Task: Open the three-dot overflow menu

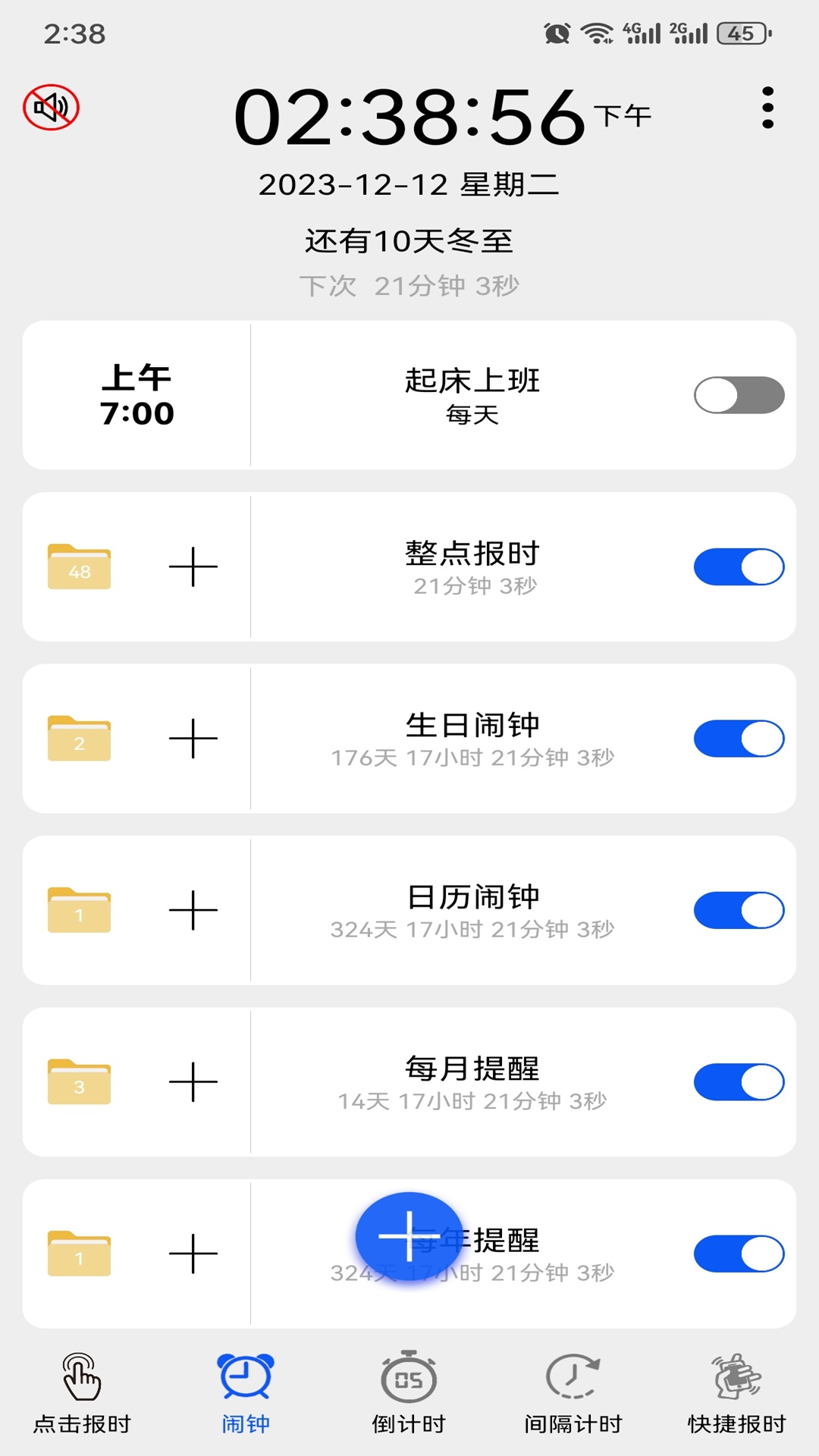Action: (x=767, y=106)
